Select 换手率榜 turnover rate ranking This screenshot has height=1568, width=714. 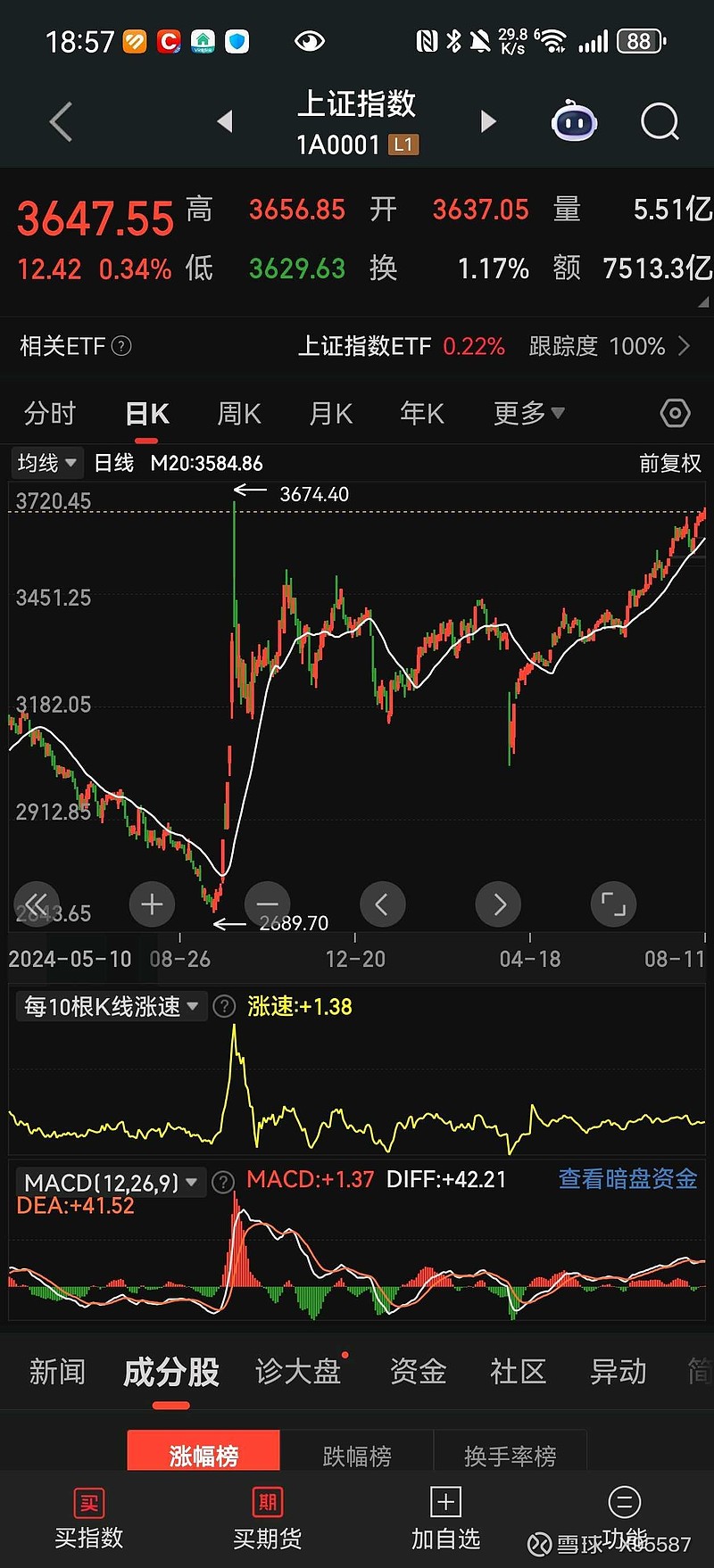511,1450
